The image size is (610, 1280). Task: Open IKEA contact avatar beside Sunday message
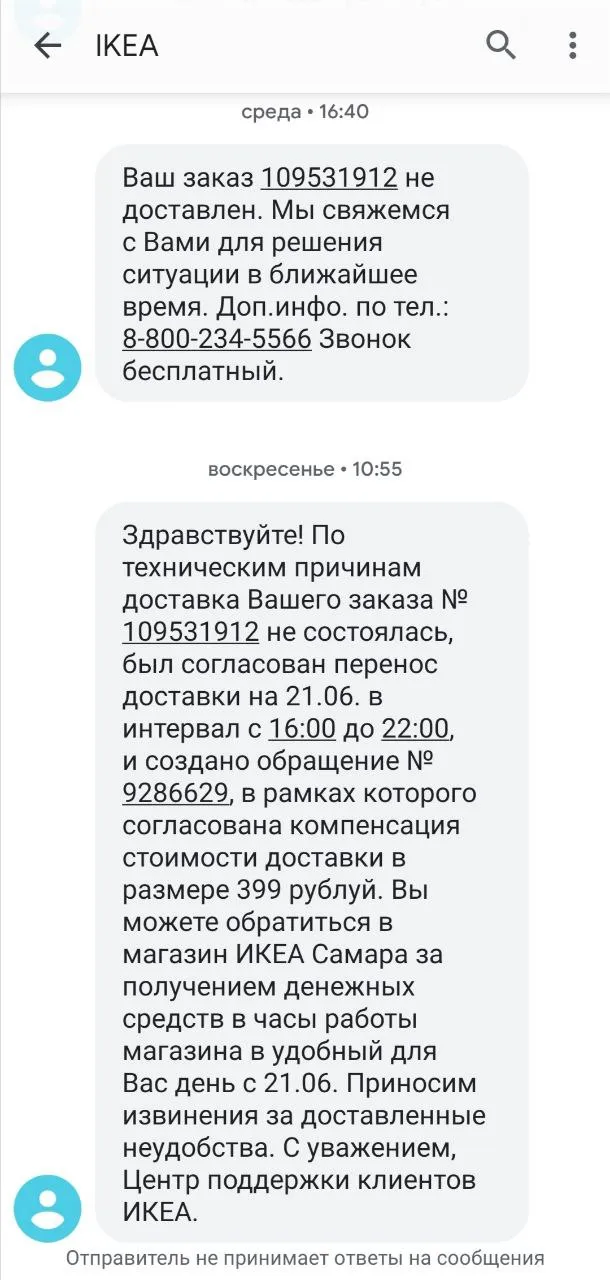point(47,1208)
